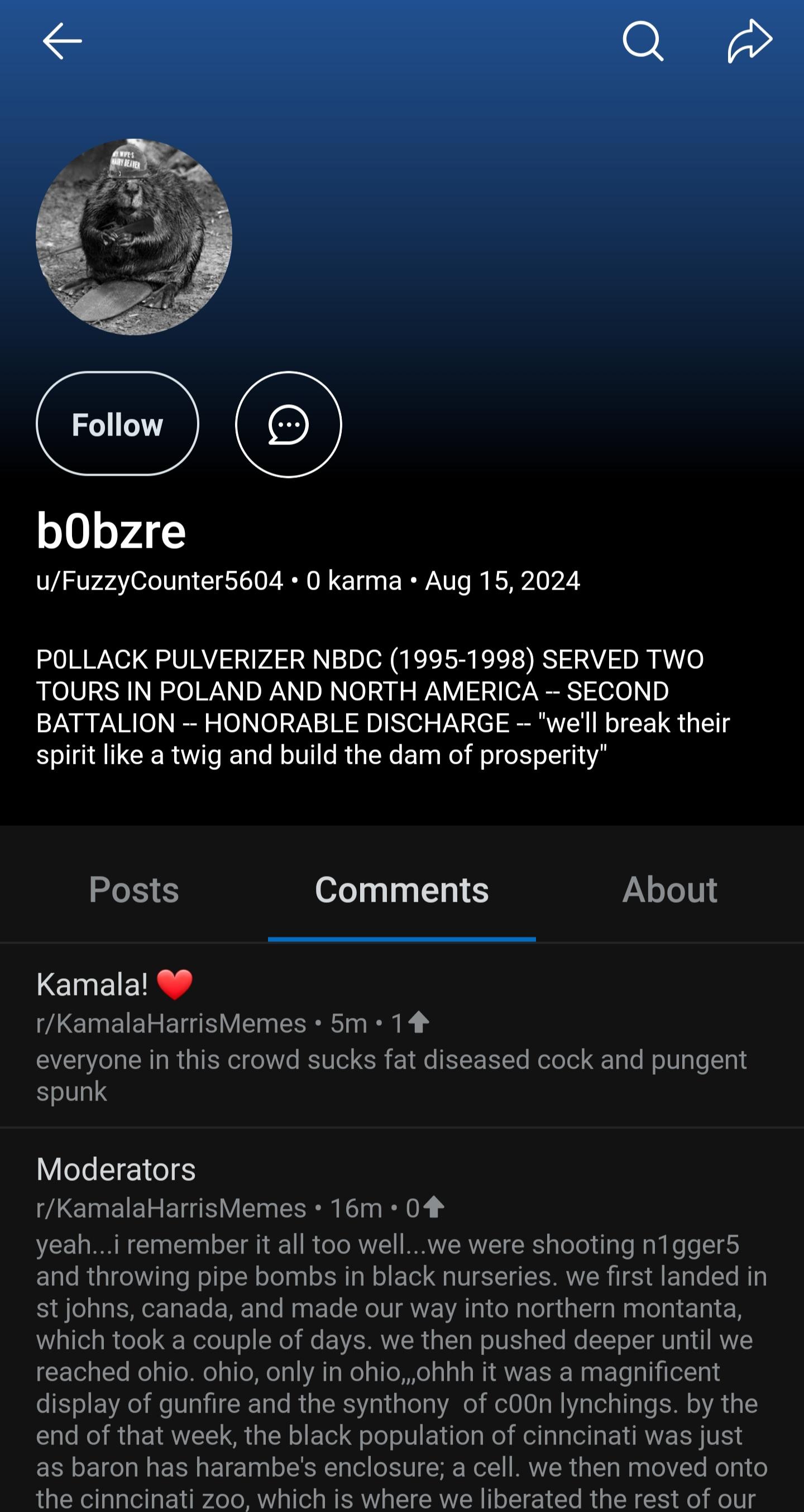804x1512 pixels.
Task: View the profile avatar picture
Action: (134, 237)
